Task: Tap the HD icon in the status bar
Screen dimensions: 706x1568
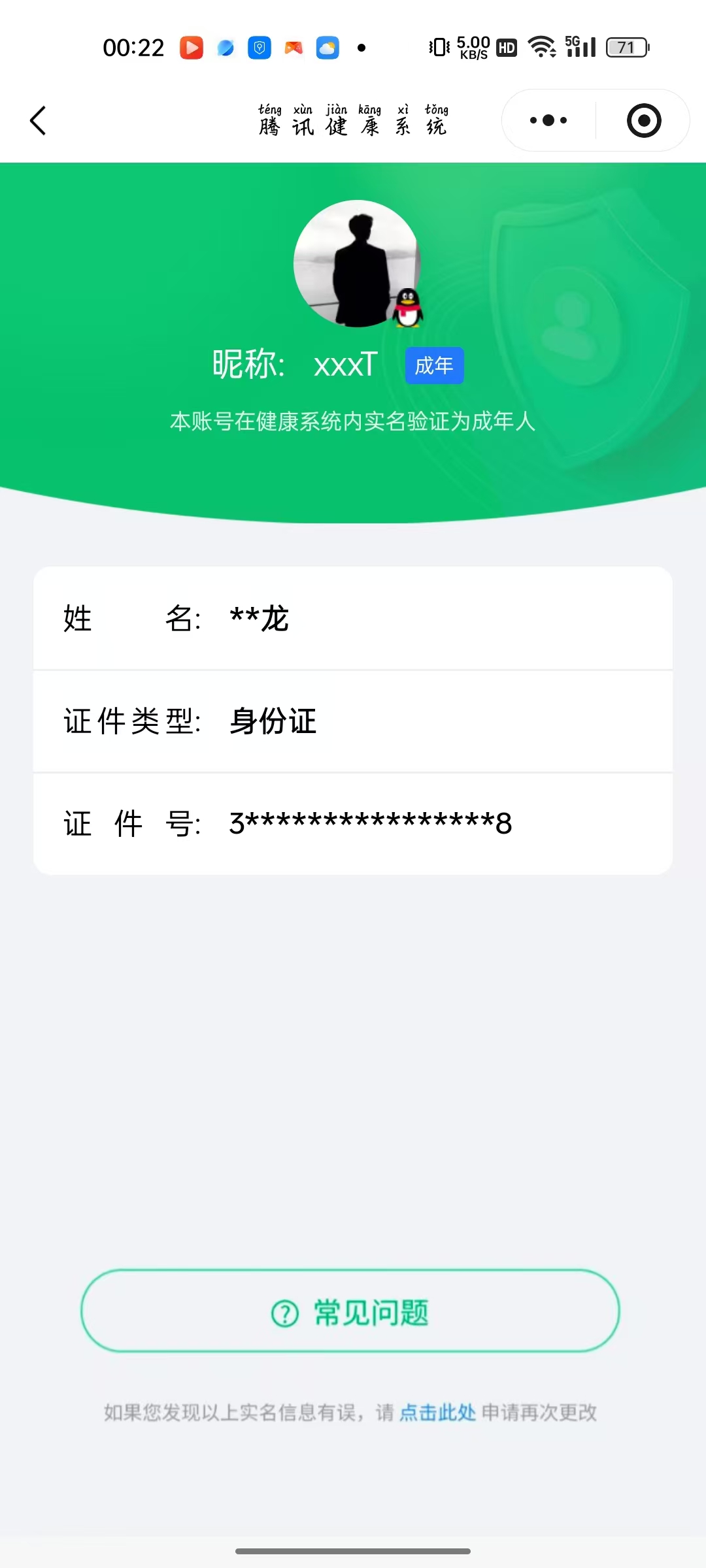Action: (x=507, y=47)
